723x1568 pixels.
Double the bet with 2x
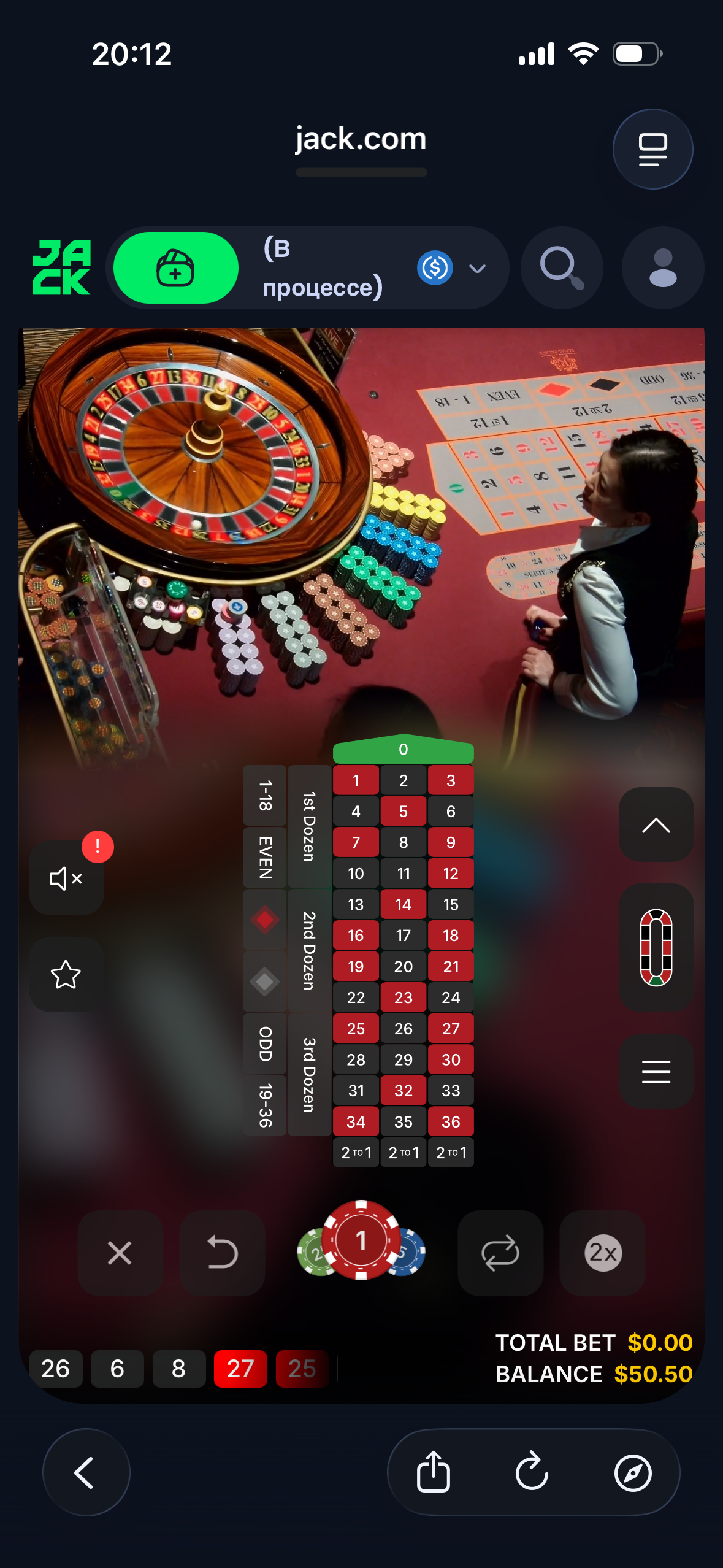pyautogui.click(x=602, y=1253)
